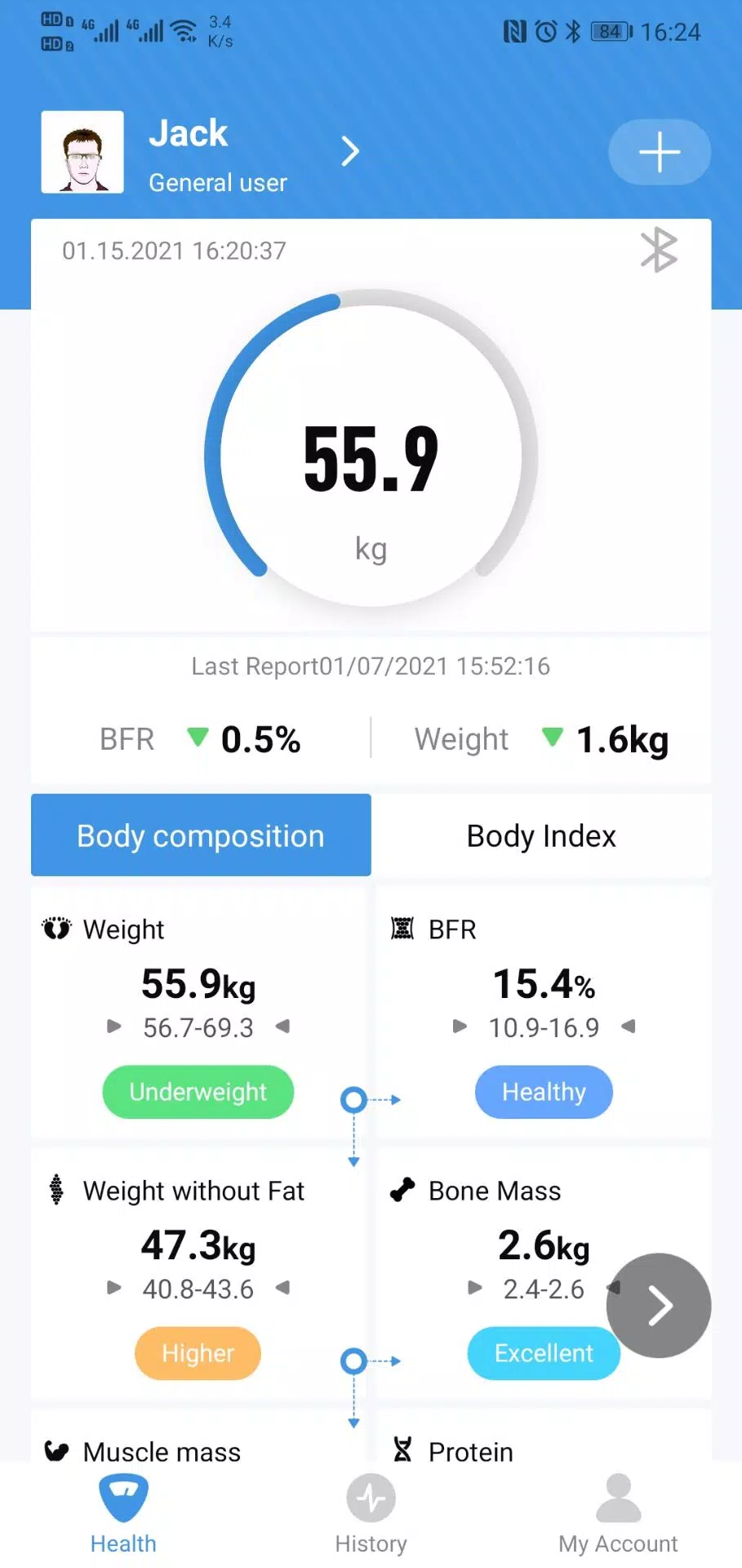Switch to the History tab

(x=371, y=1515)
